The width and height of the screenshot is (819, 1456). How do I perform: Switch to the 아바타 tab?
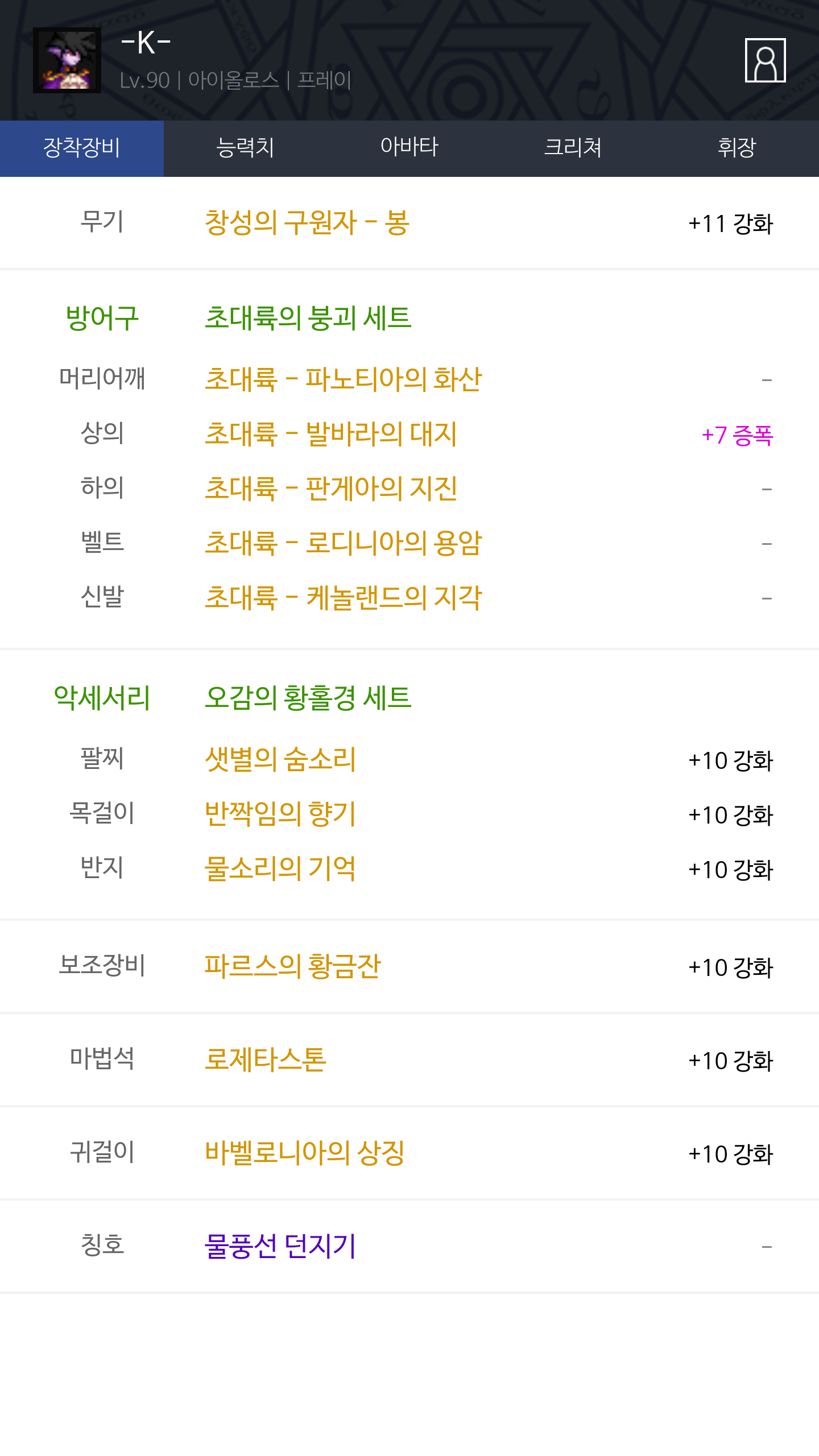(409, 148)
